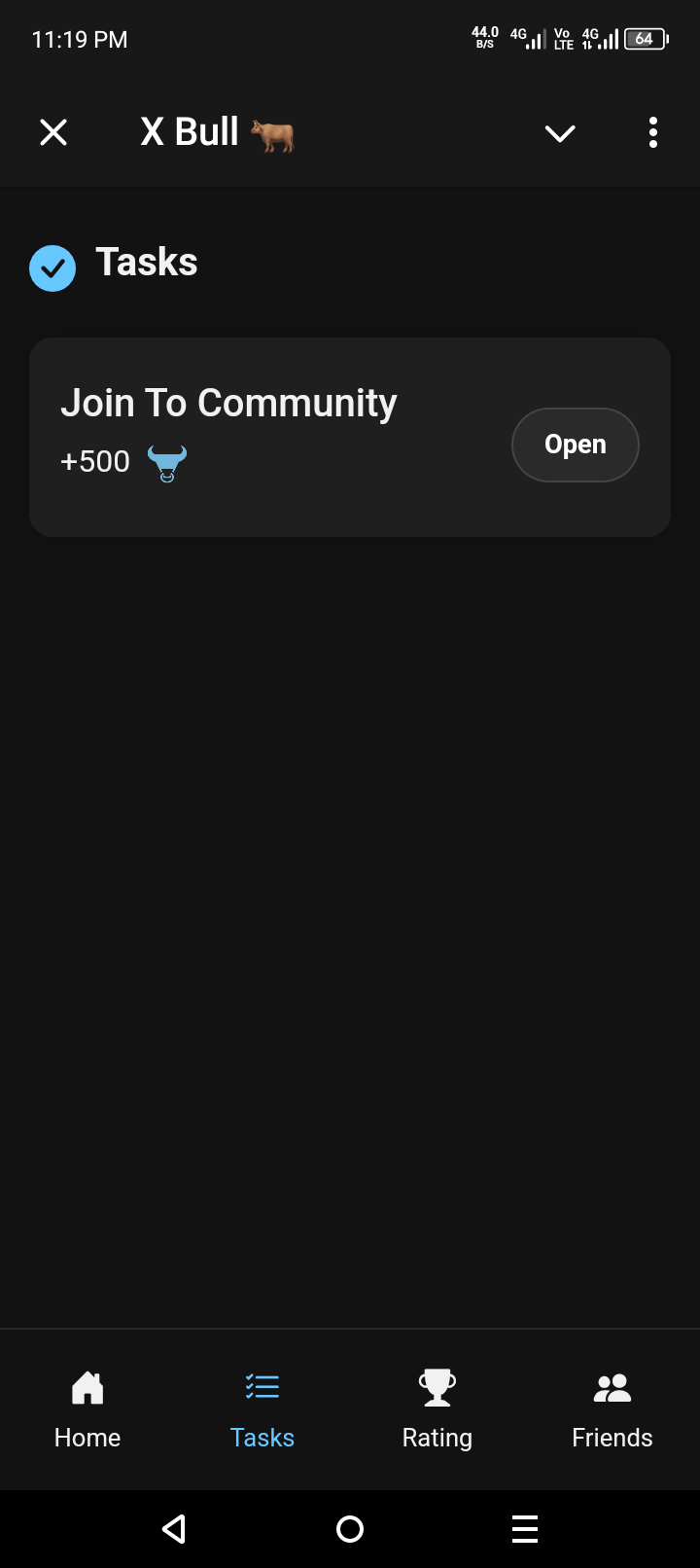
Task: Expand the X Bull header dropdown arrow
Action: 559,132
